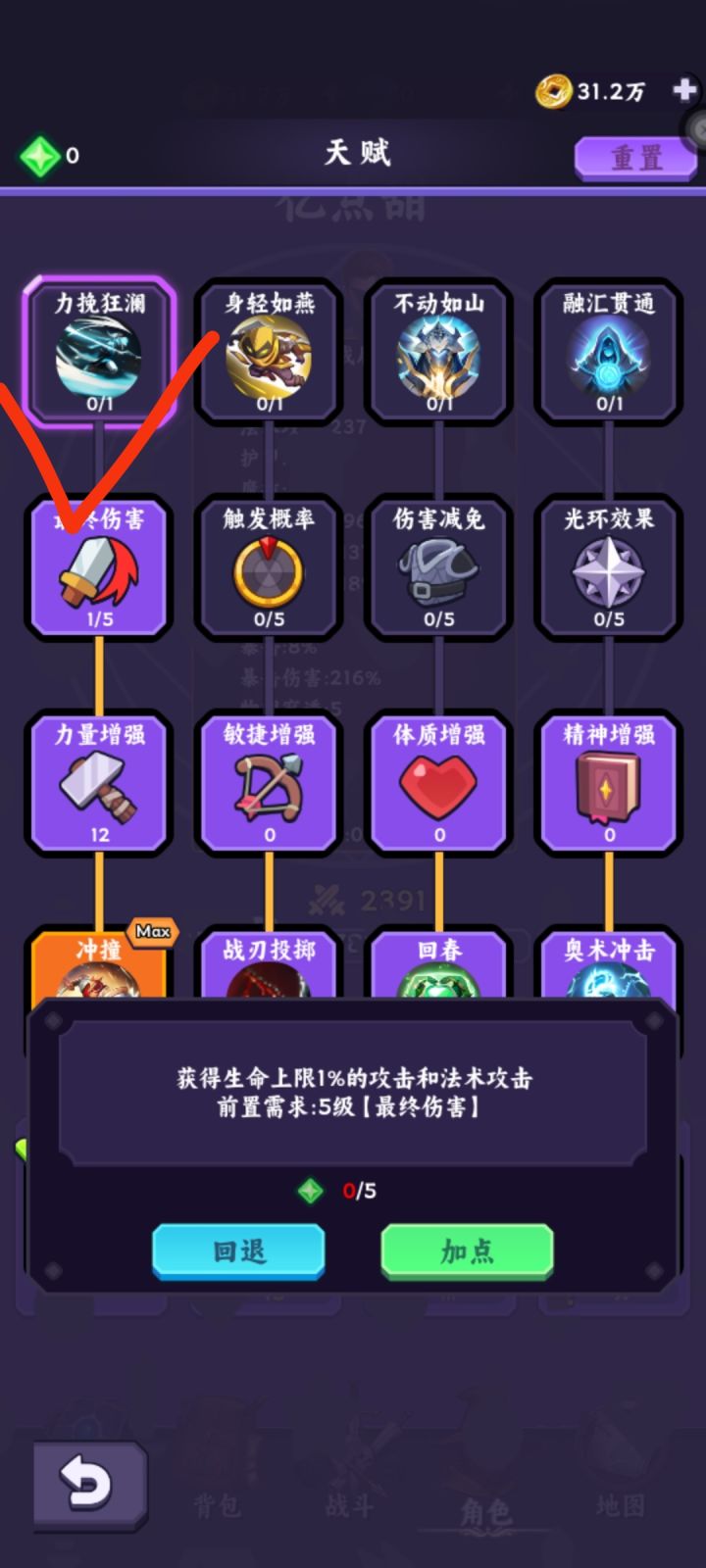This screenshot has height=1568, width=706.
Task: Open the 力量增强 hammer talent
Action: [x=98, y=784]
